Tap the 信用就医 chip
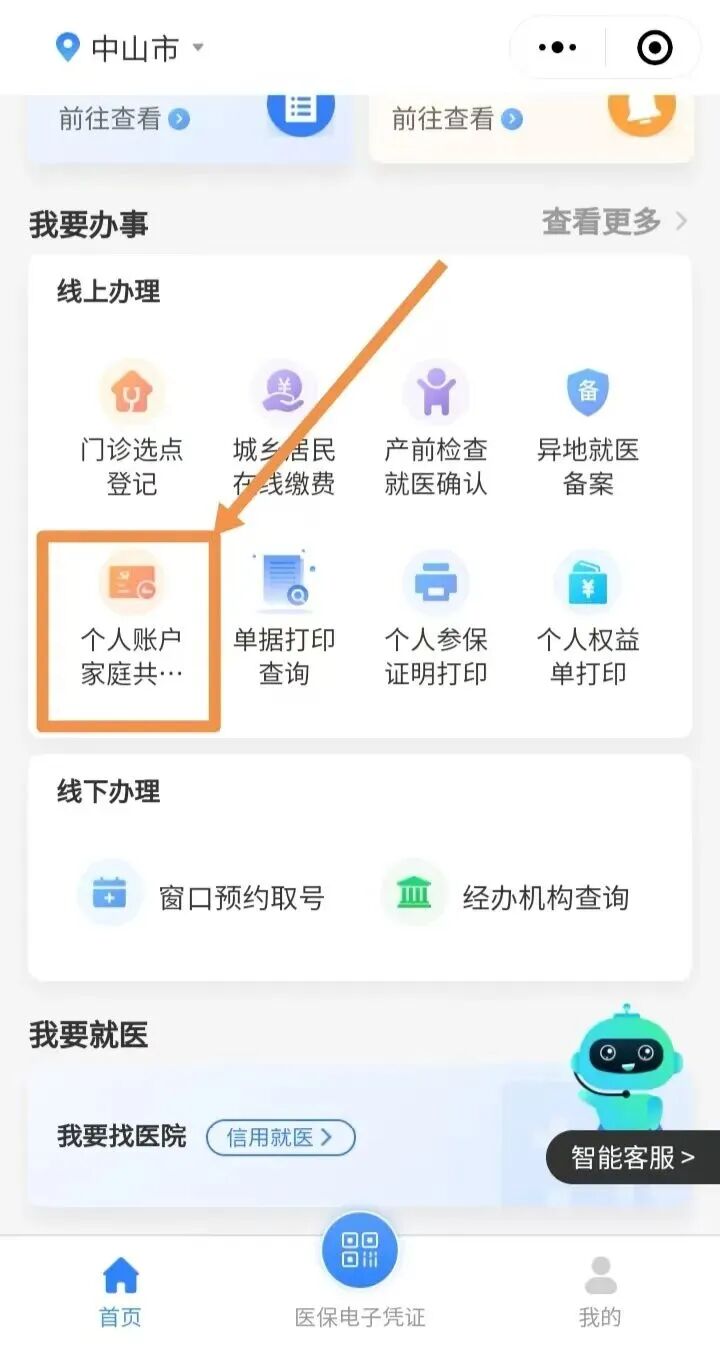Image resolution: width=720 pixels, height=1353 pixels. click(280, 1137)
